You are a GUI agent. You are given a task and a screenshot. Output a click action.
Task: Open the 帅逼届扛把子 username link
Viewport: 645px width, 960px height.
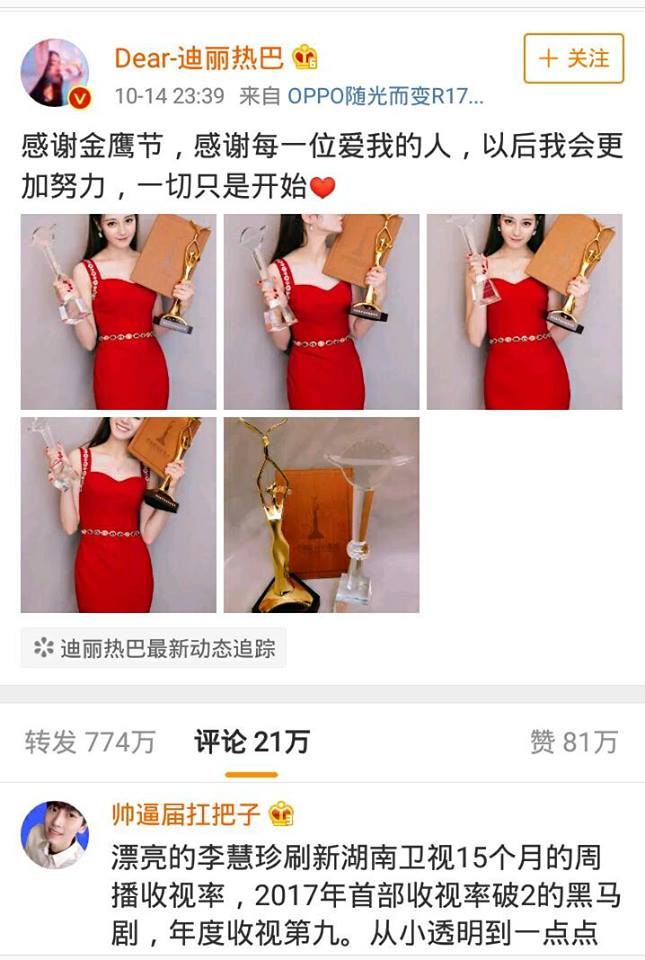tap(186, 814)
